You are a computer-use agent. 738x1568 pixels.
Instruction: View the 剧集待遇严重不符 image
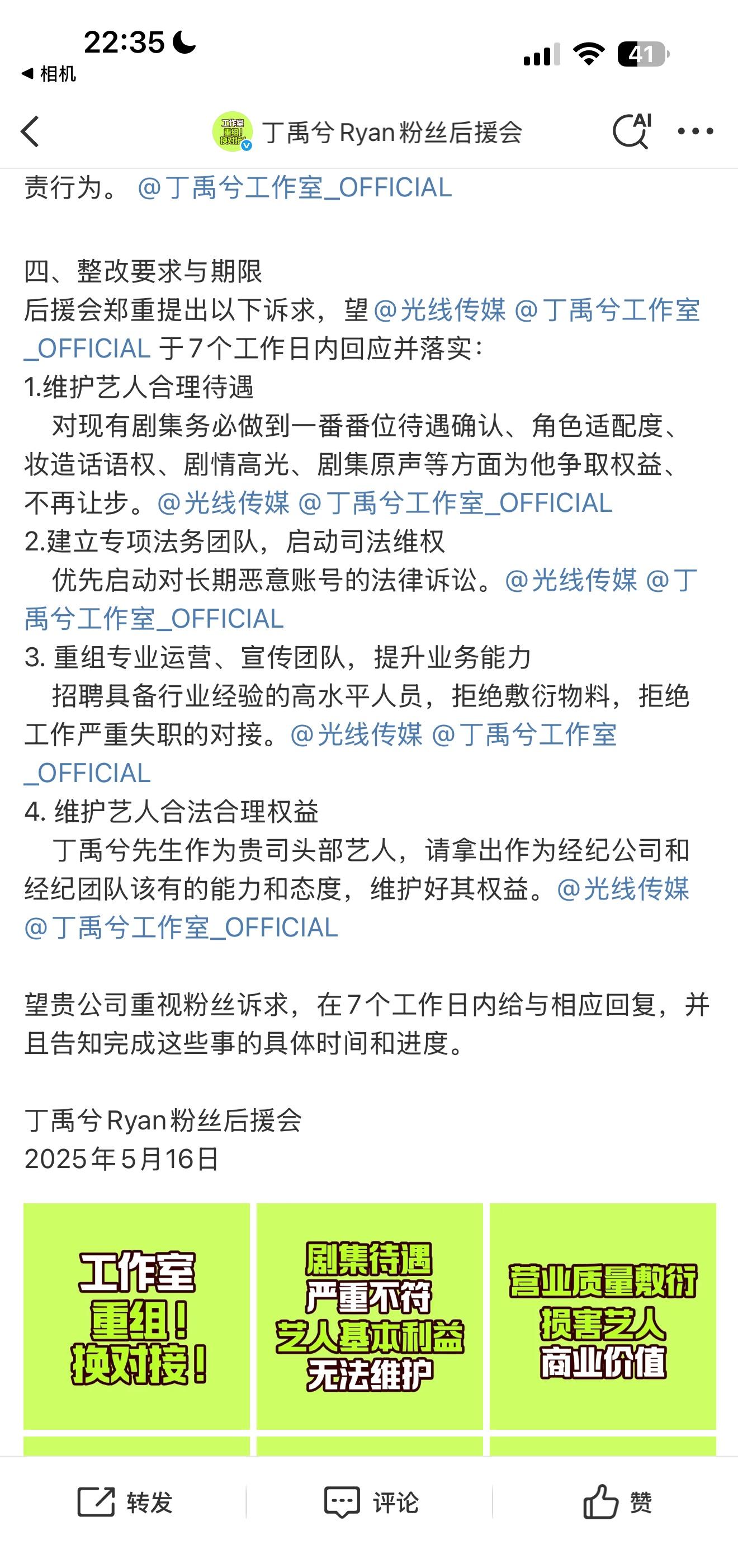pyautogui.click(x=370, y=1316)
